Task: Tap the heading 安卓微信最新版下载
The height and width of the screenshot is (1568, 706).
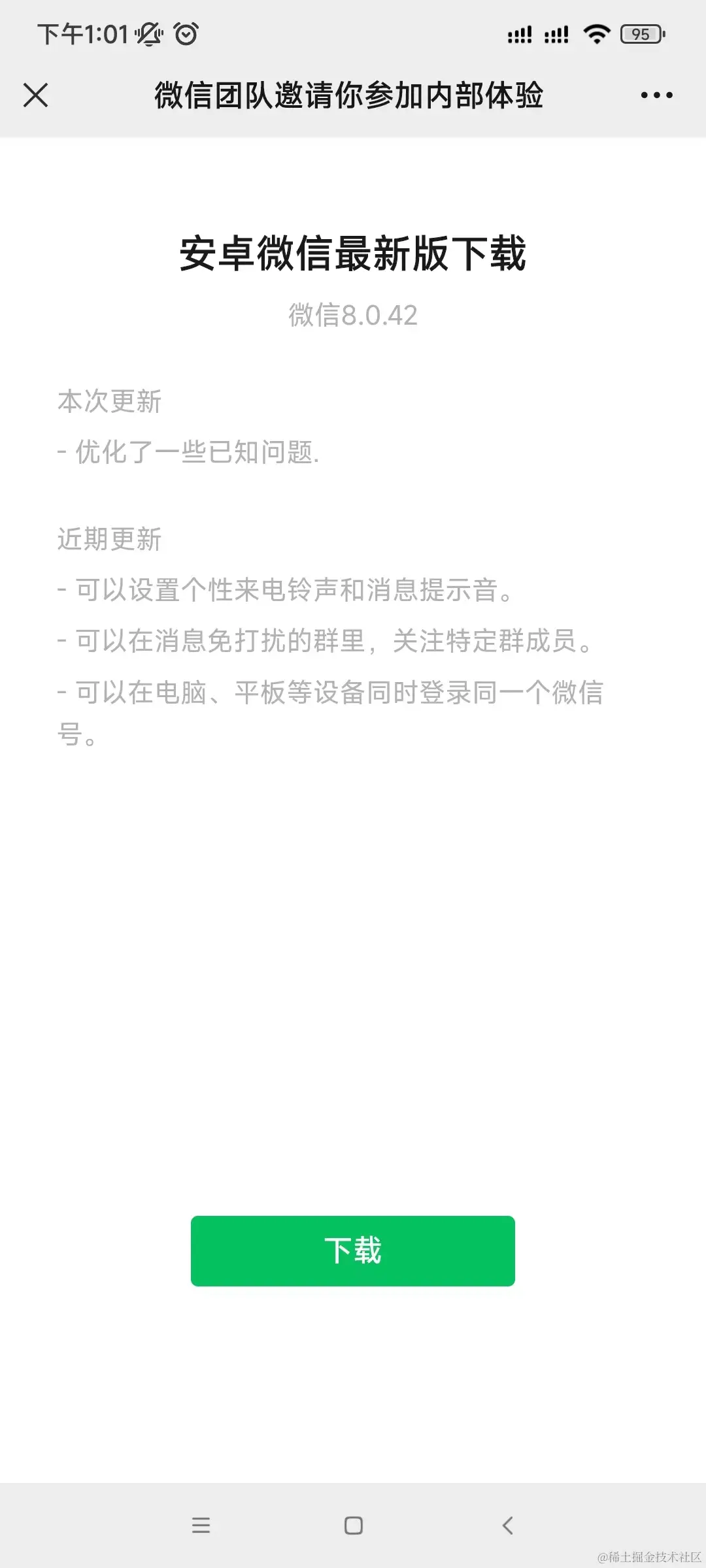Action: [x=354, y=255]
